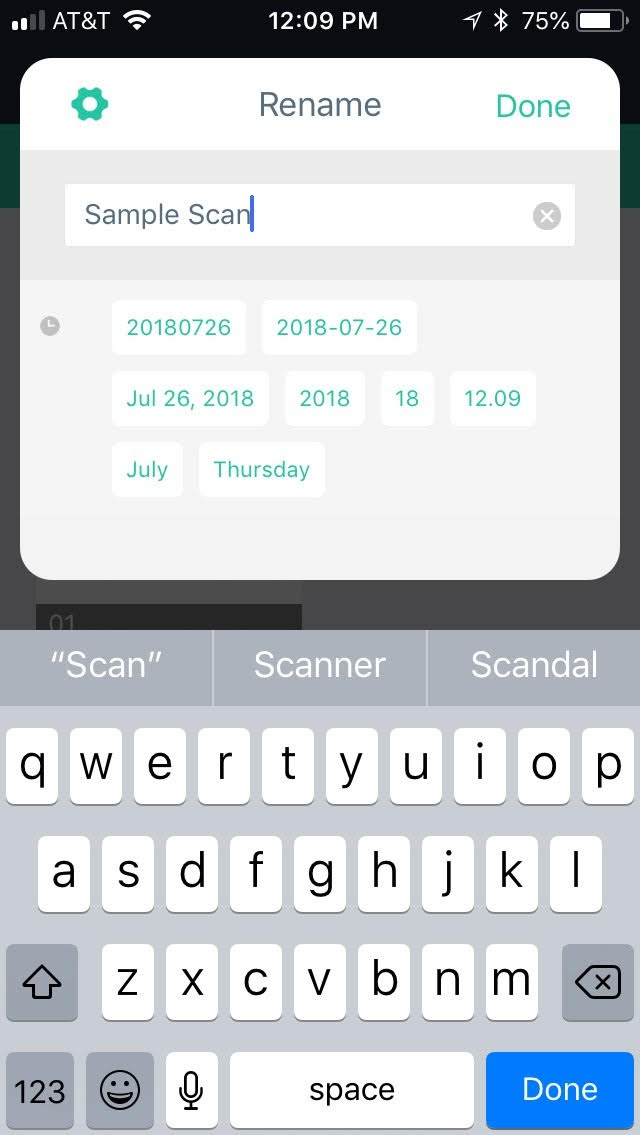Insert the 20180726 date chip

pyautogui.click(x=178, y=327)
